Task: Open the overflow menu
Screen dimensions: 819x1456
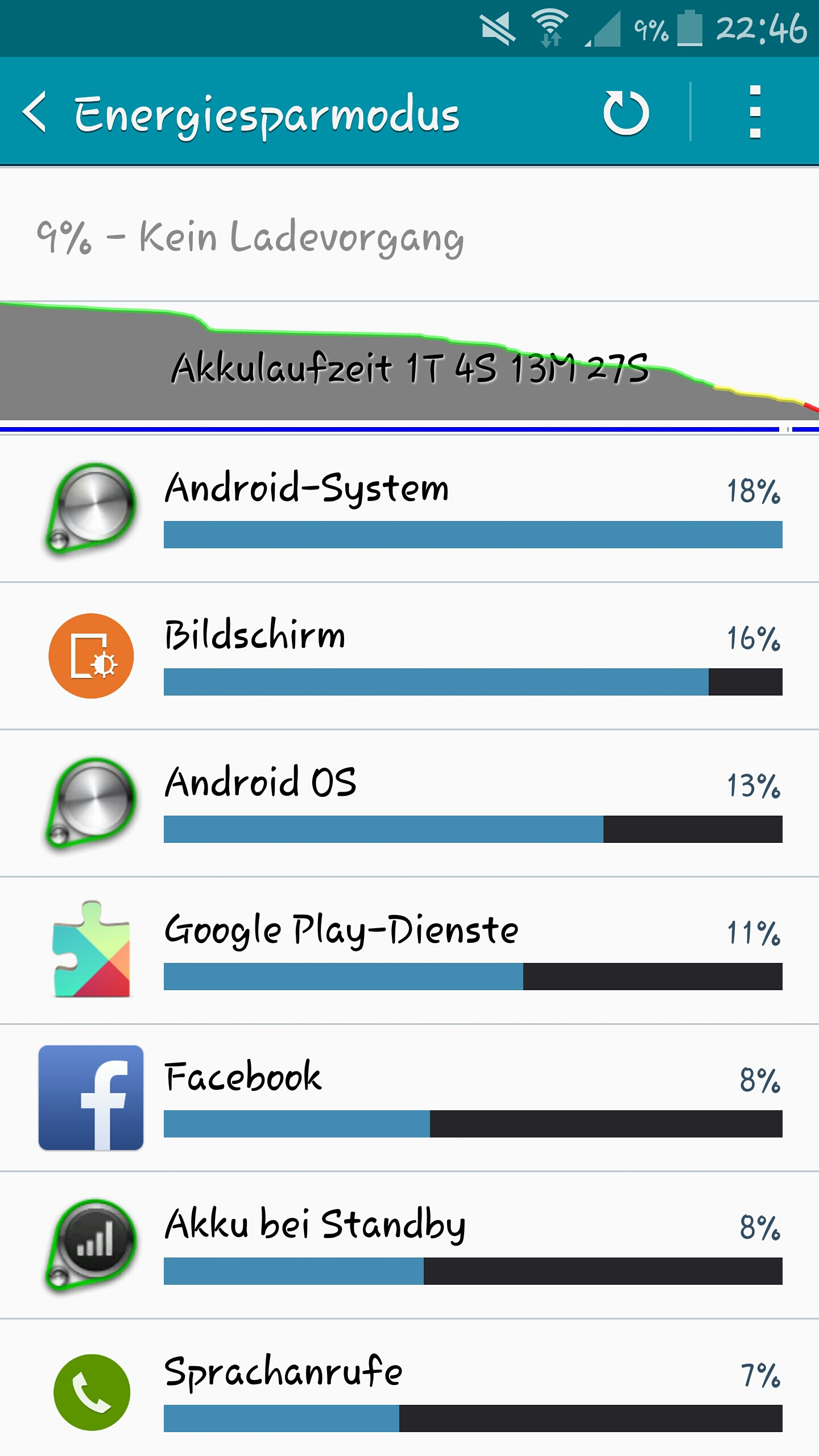Action: coord(755,112)
